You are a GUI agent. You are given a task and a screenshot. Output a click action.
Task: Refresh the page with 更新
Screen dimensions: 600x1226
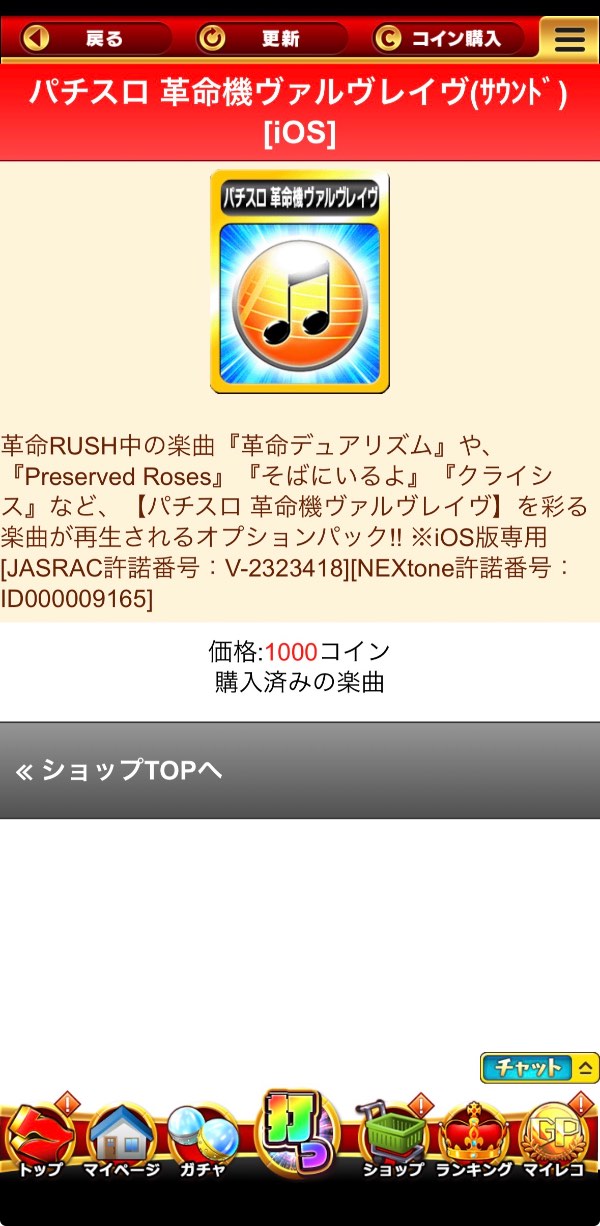[x=271, y=39]
